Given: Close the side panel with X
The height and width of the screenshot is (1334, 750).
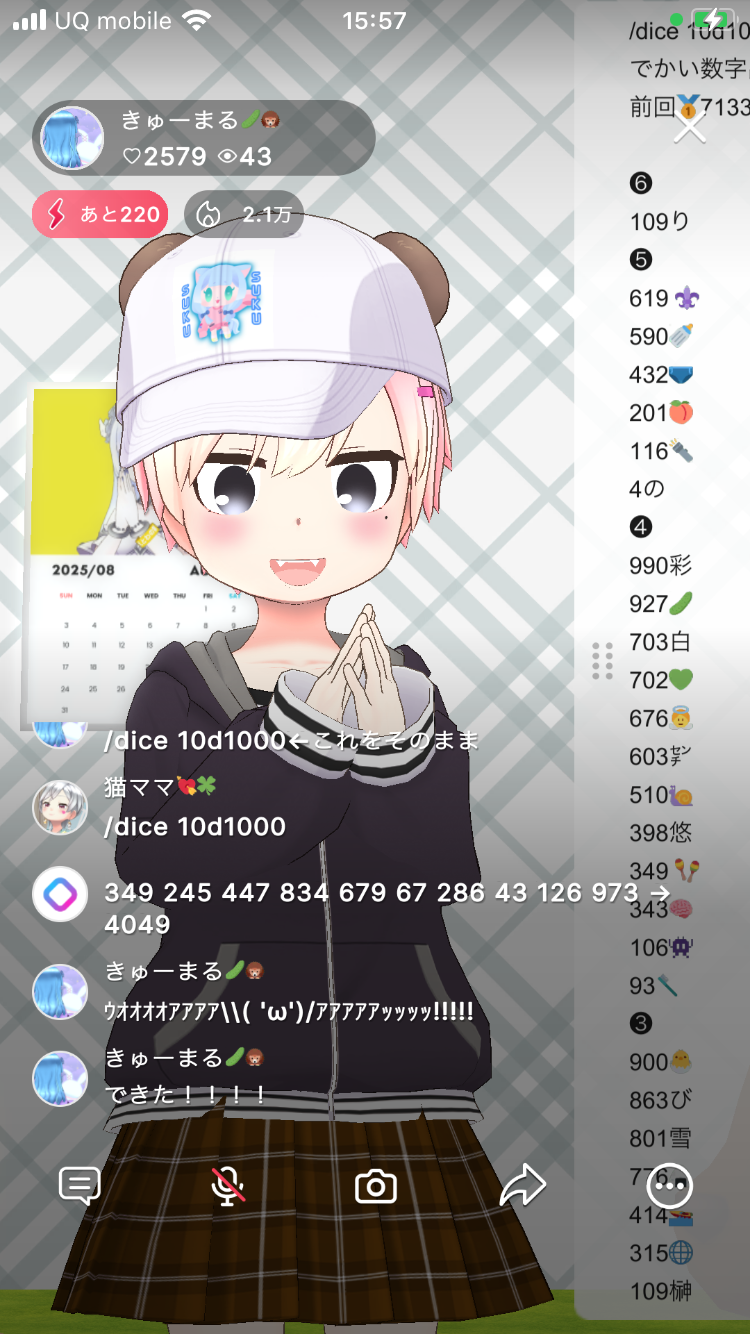Looking at the screenshot, I should tap(690, 127).
